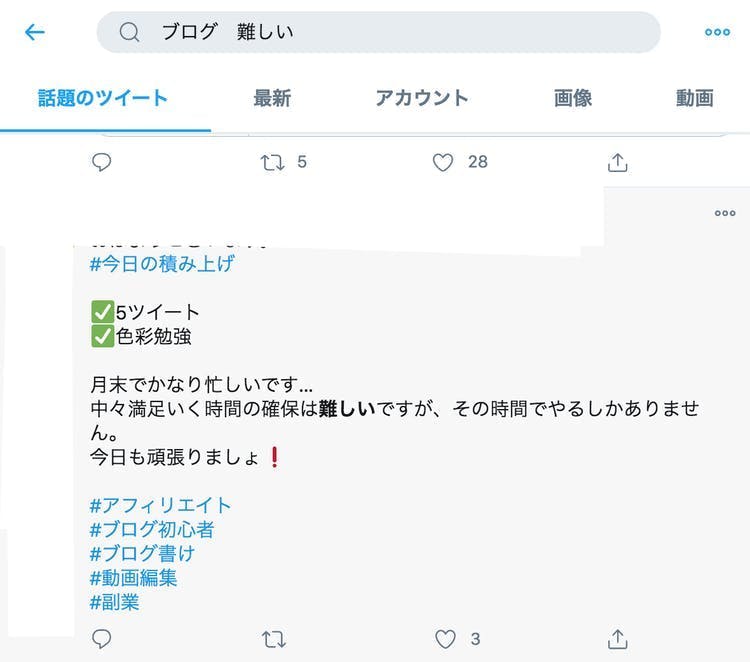Image resolution: width=750 pixels, height=662 pixels.
Task: Open the #動画編集 hashtag
Action: point(133,577)
